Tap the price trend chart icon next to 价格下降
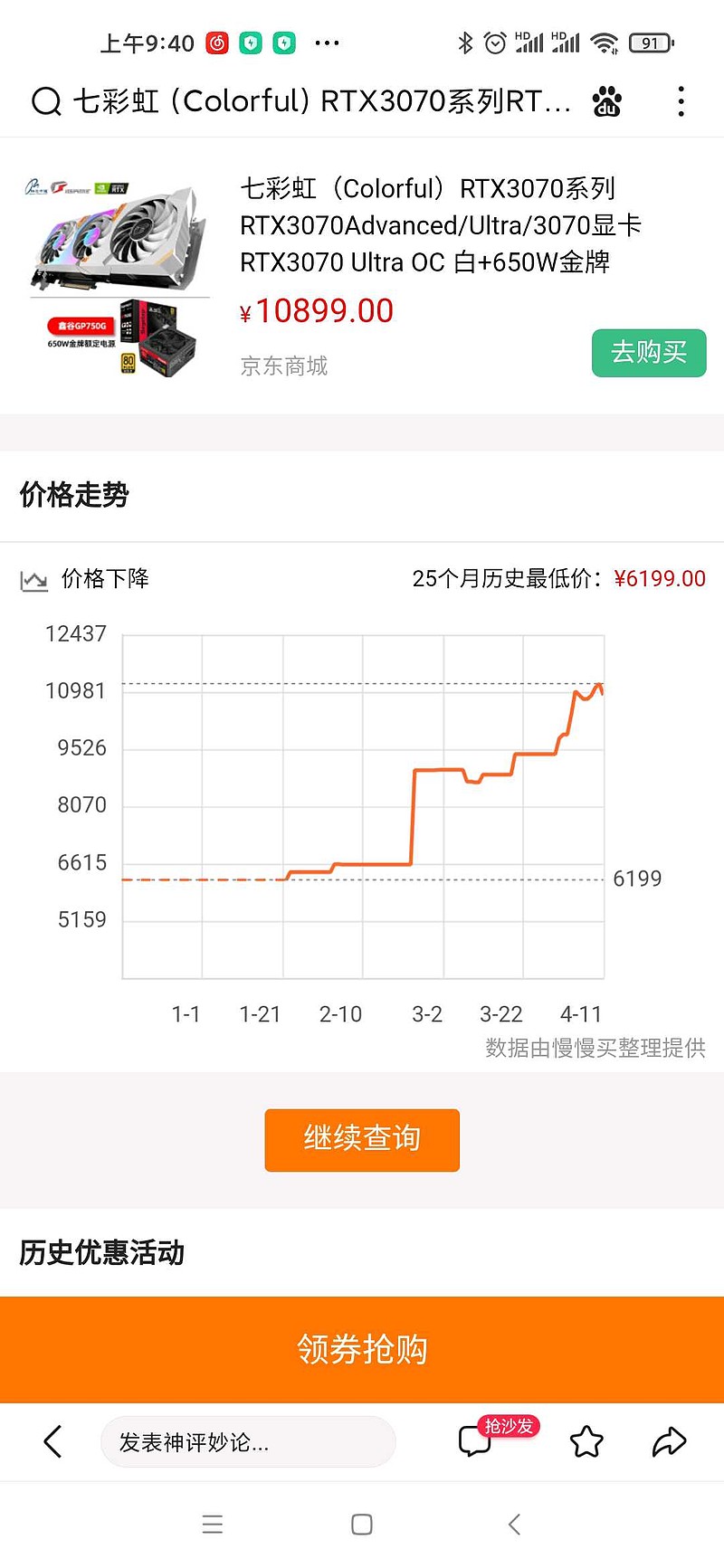Image resolution: width=724 pixels, height=1568 pixels. click(x=33, y=579)
